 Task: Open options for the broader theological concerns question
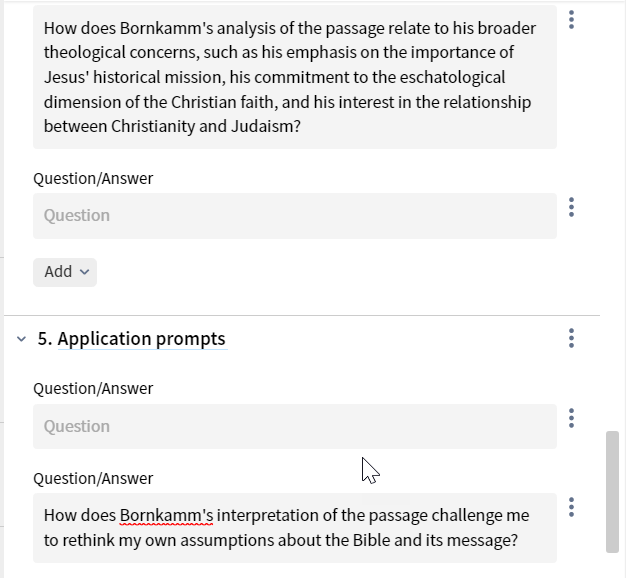(571, 19)
